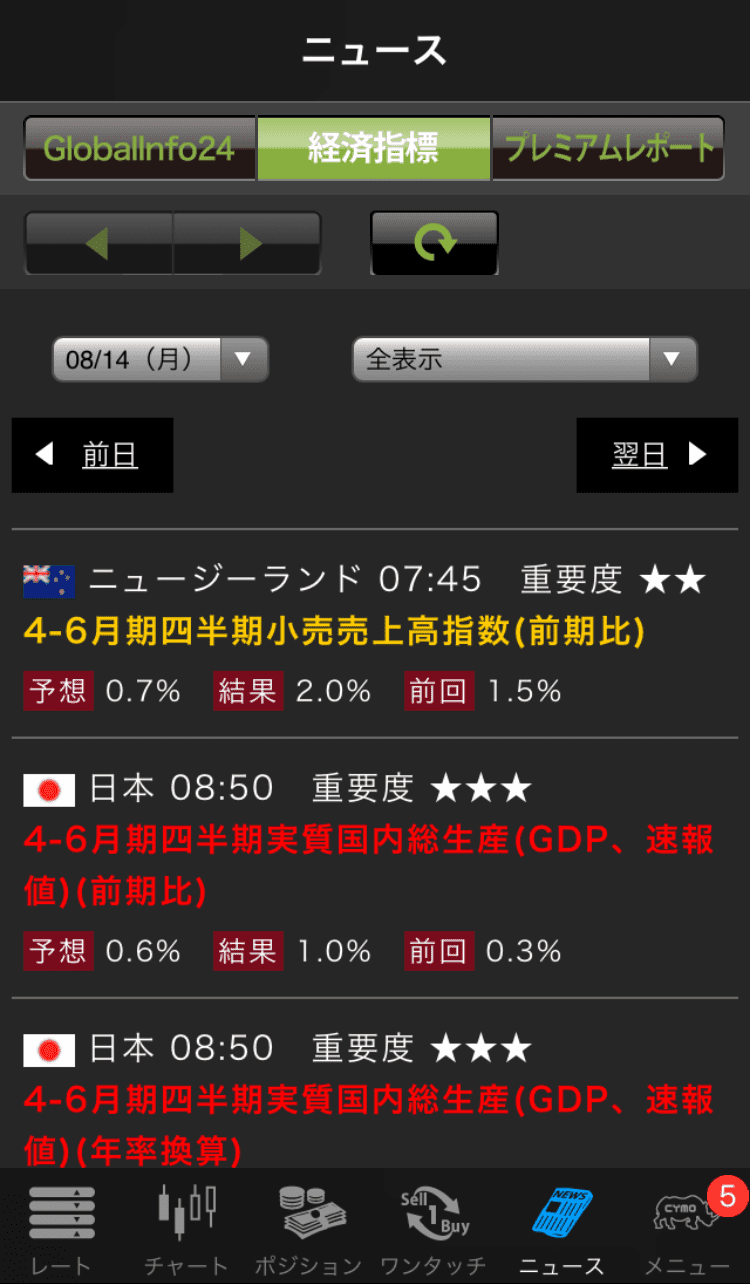Refresh the economic indicators list
Image resolution: width=750 pixels, height=1284 pixels.
click(x=434, y=243)
